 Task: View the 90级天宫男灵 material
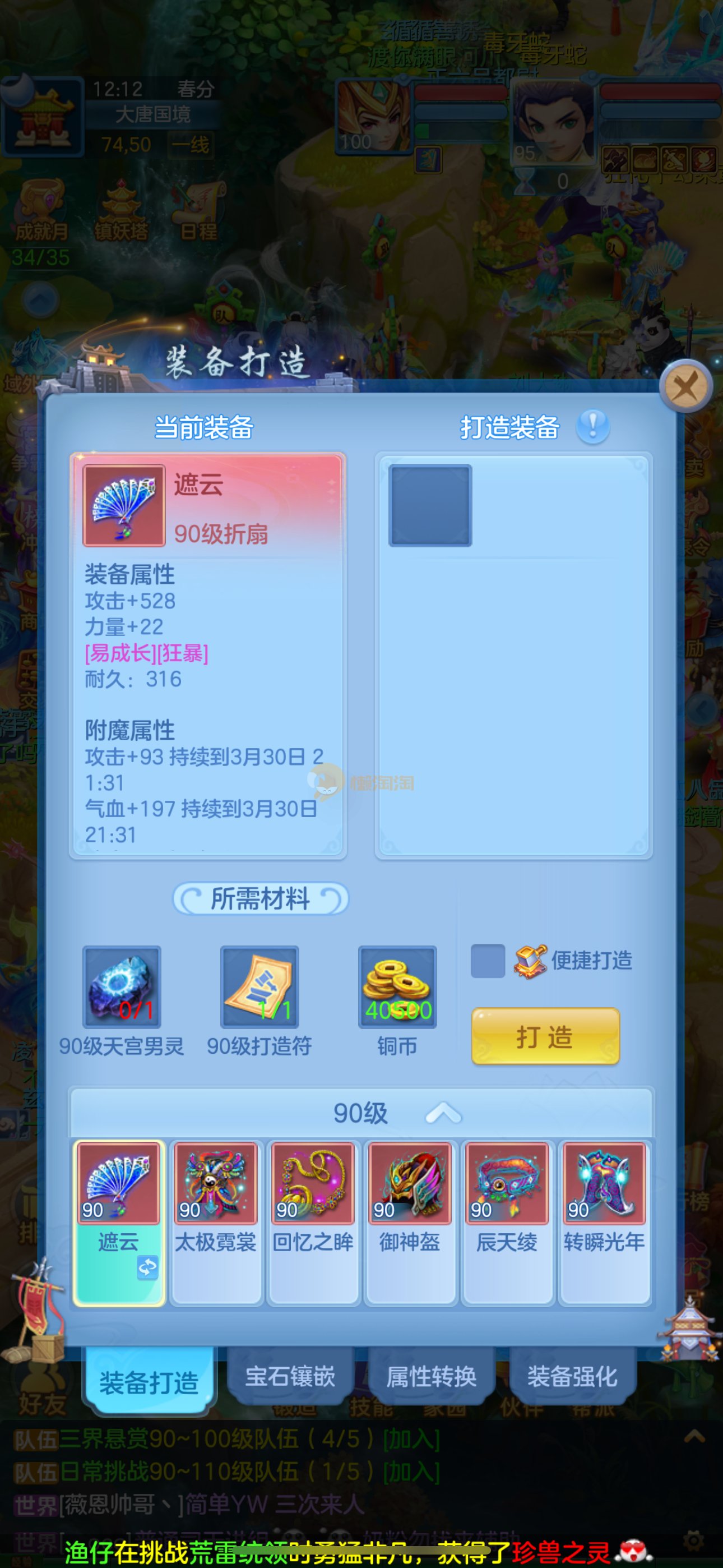tap(122, 986)
